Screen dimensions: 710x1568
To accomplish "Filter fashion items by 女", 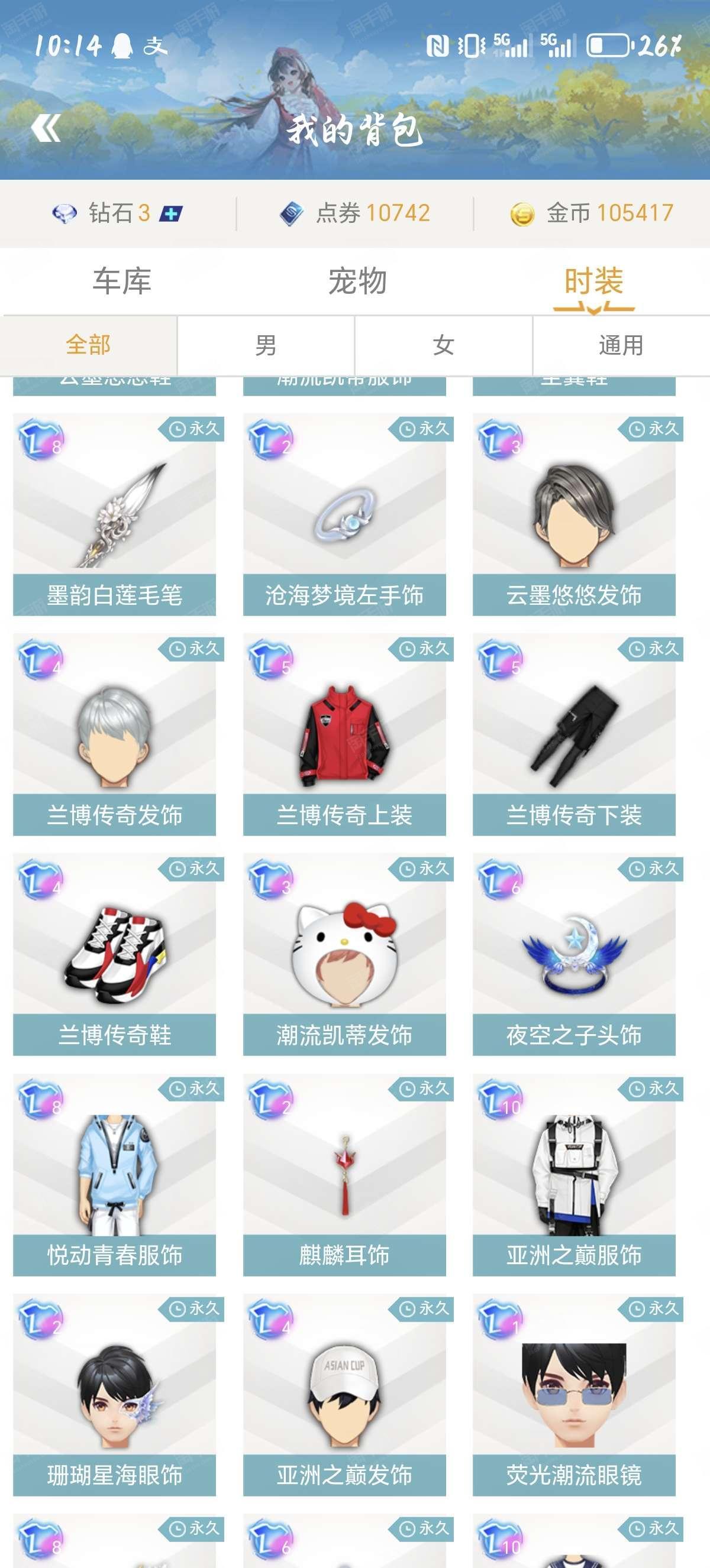I will tap(443, 345).
